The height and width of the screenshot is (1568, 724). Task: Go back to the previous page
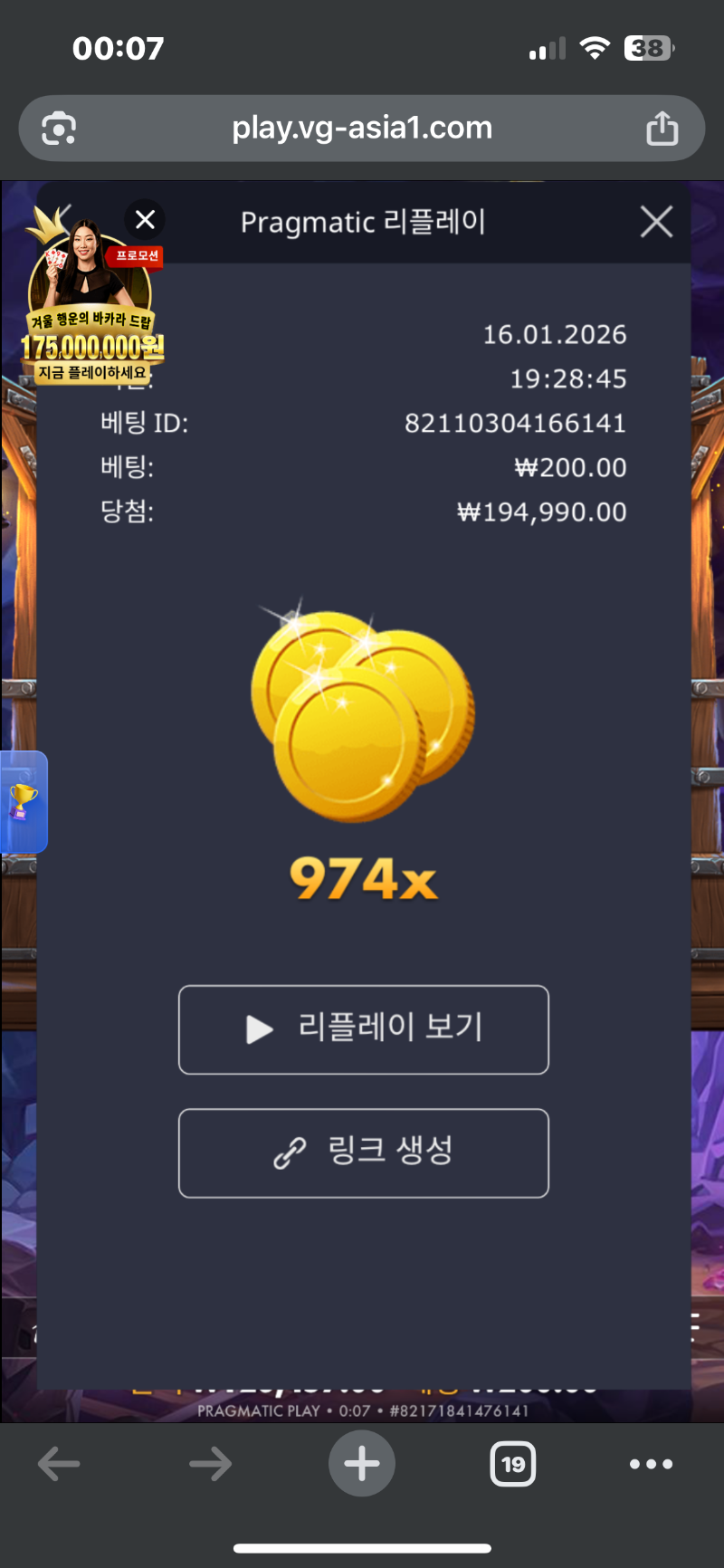[60, 1464]
